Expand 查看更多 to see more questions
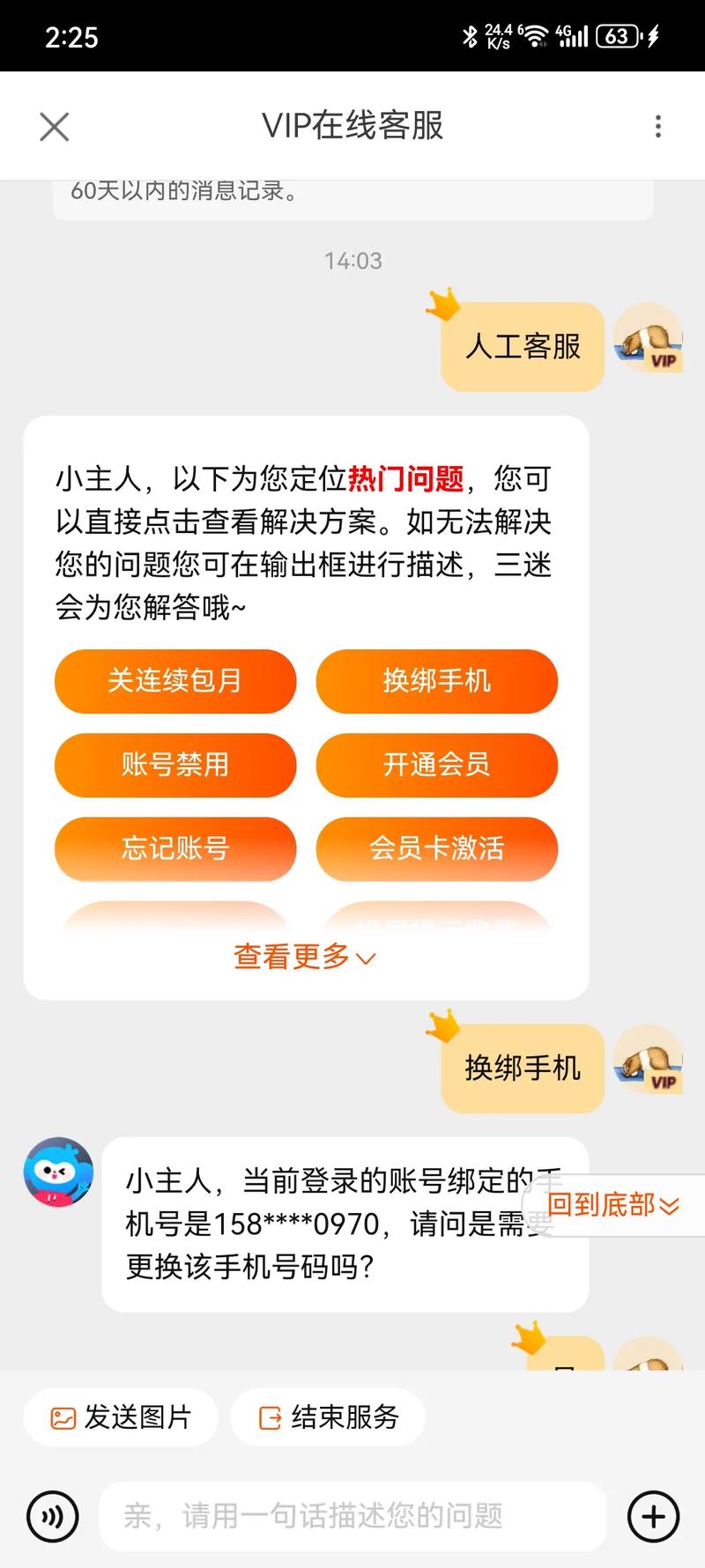This screenshot has height=1568, width=705. click(x=305, y=957)
